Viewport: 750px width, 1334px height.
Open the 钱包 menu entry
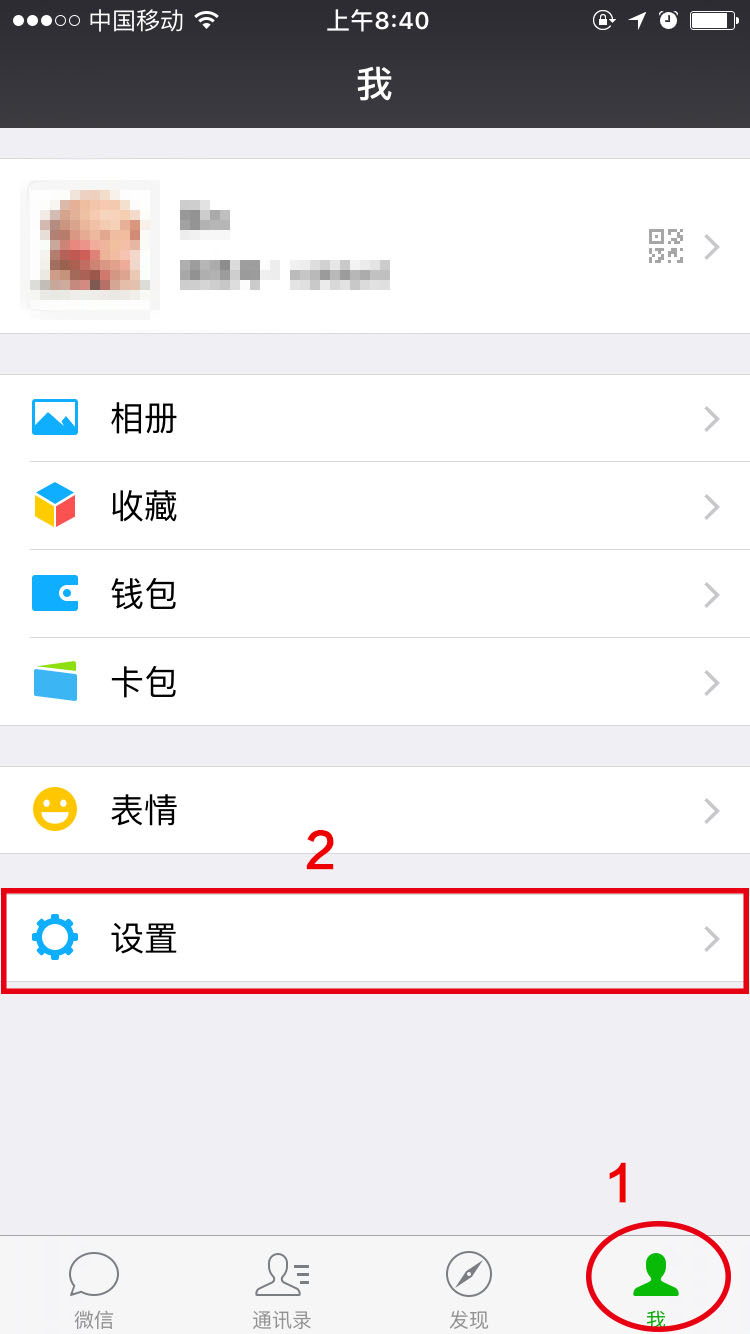tap(143, 594)
